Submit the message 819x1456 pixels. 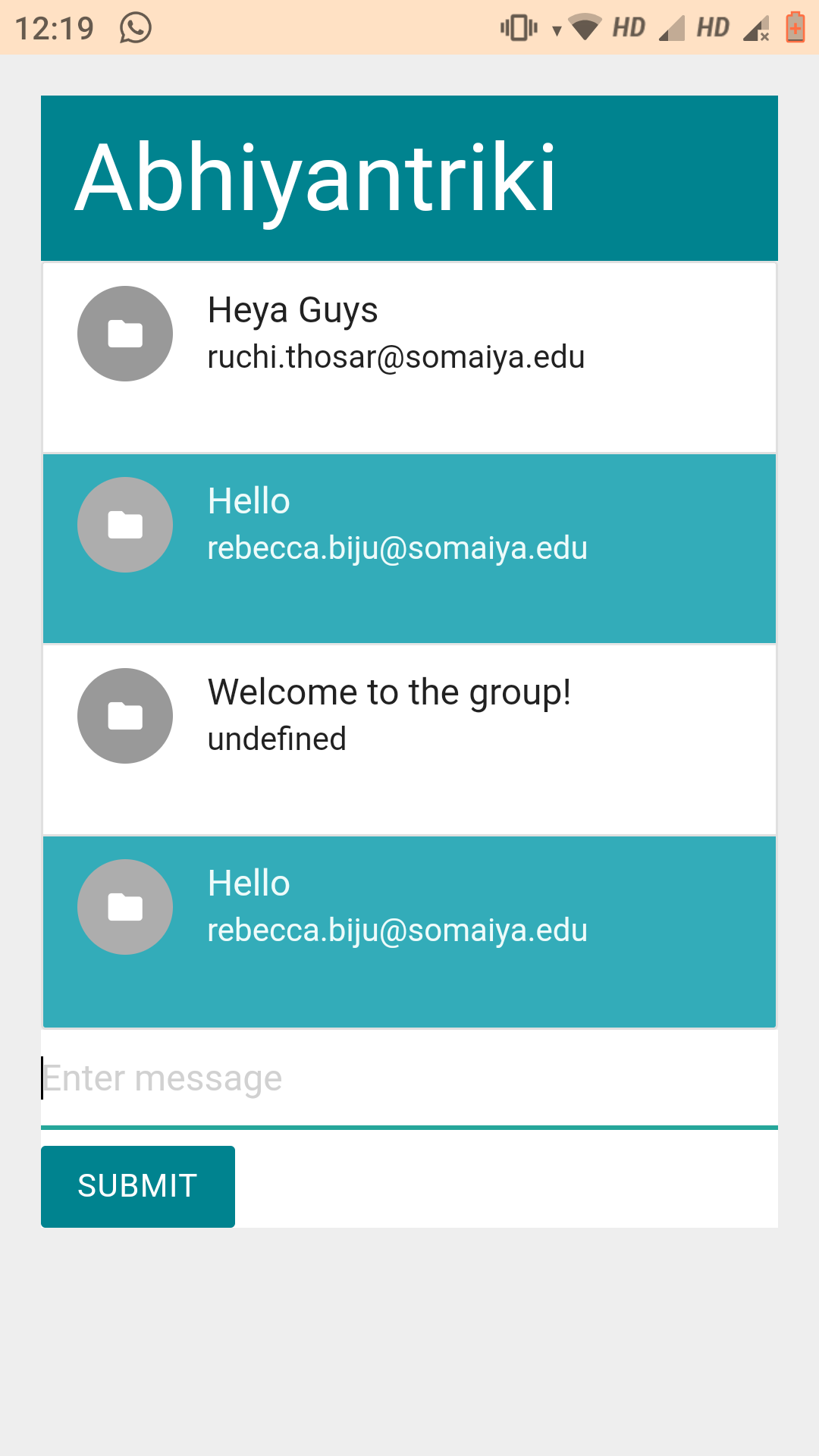(x=138, y=1186)
